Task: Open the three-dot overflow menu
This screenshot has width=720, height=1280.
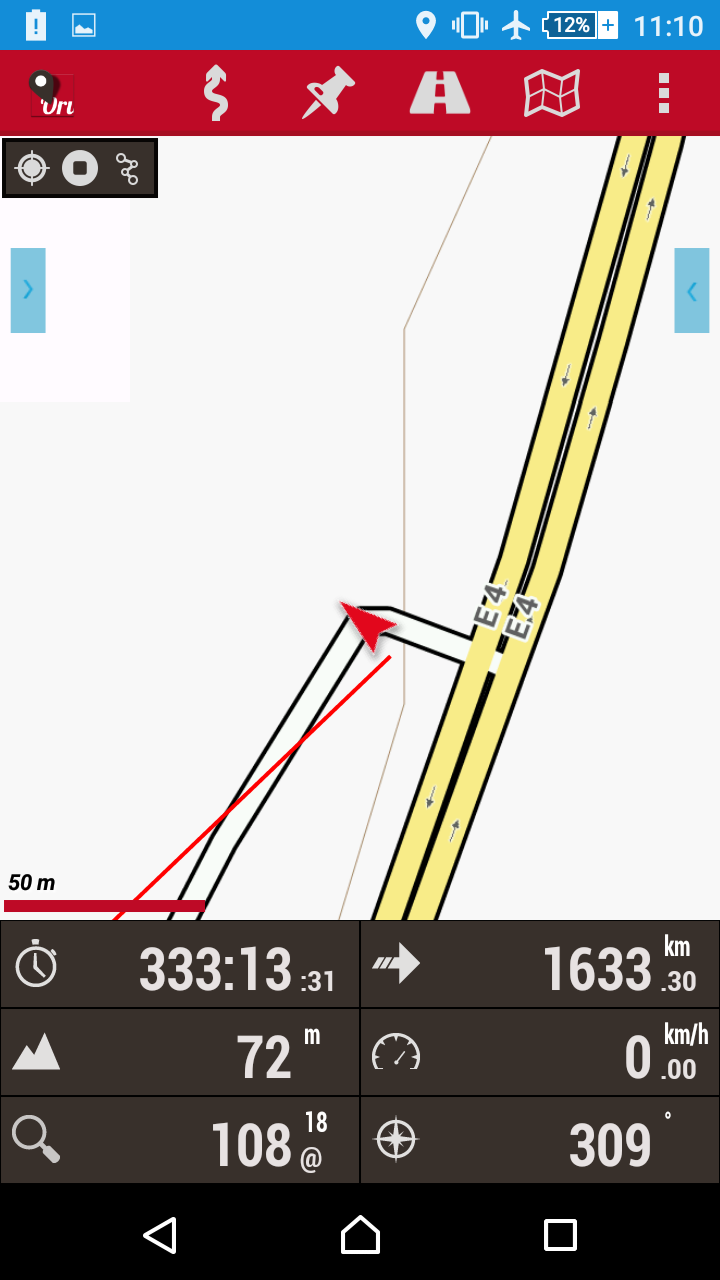Action: pos(663,94)
